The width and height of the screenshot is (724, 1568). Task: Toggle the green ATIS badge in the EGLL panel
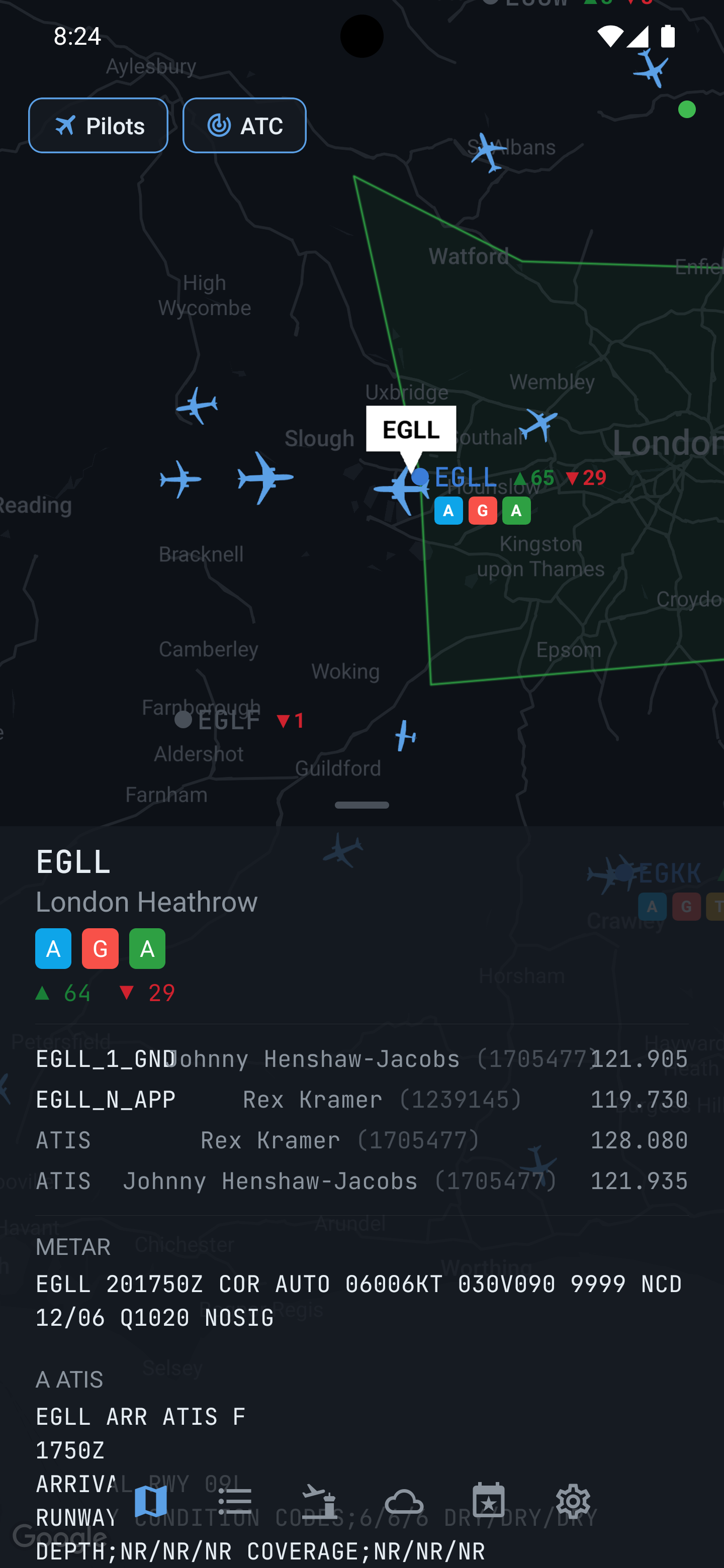[147, 948]
